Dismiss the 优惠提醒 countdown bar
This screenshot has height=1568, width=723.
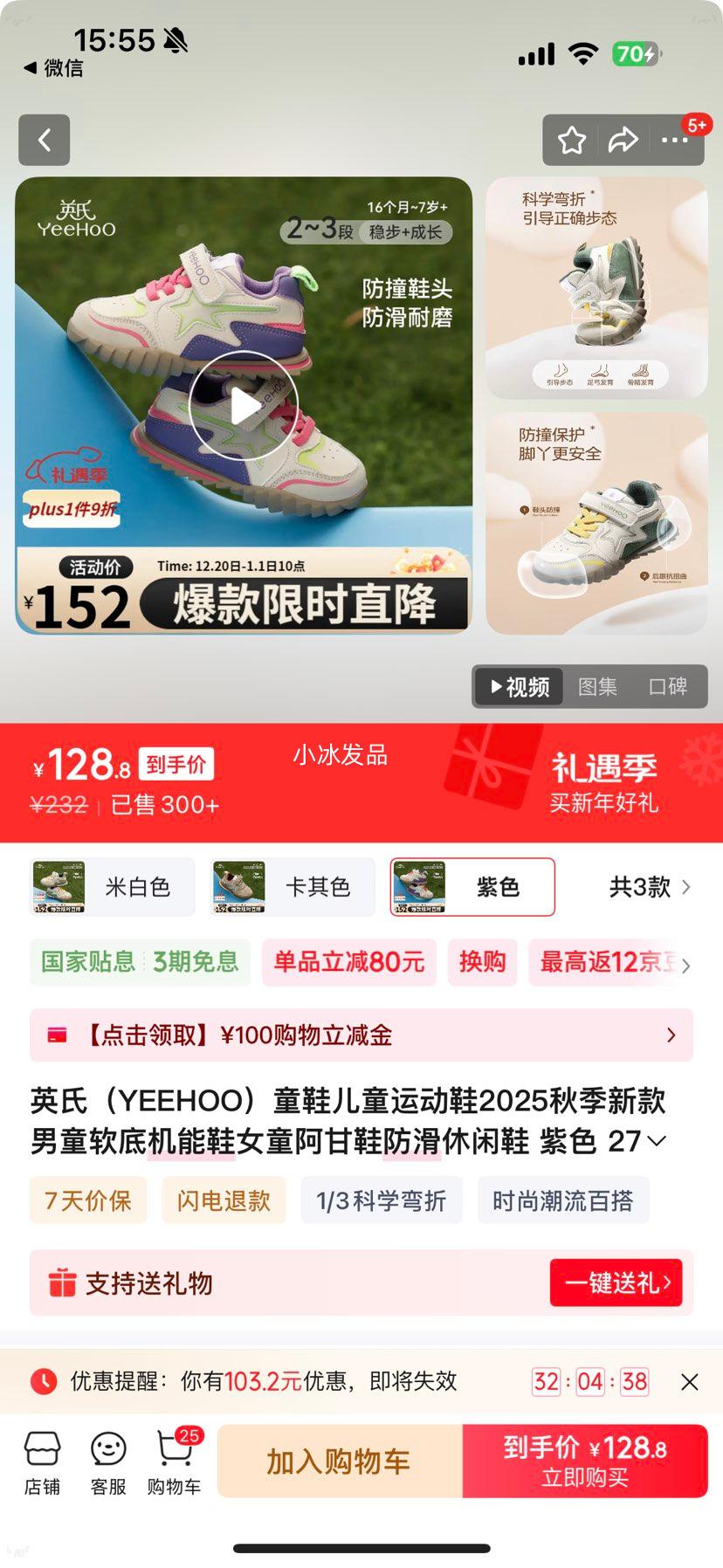[690, 1381]
